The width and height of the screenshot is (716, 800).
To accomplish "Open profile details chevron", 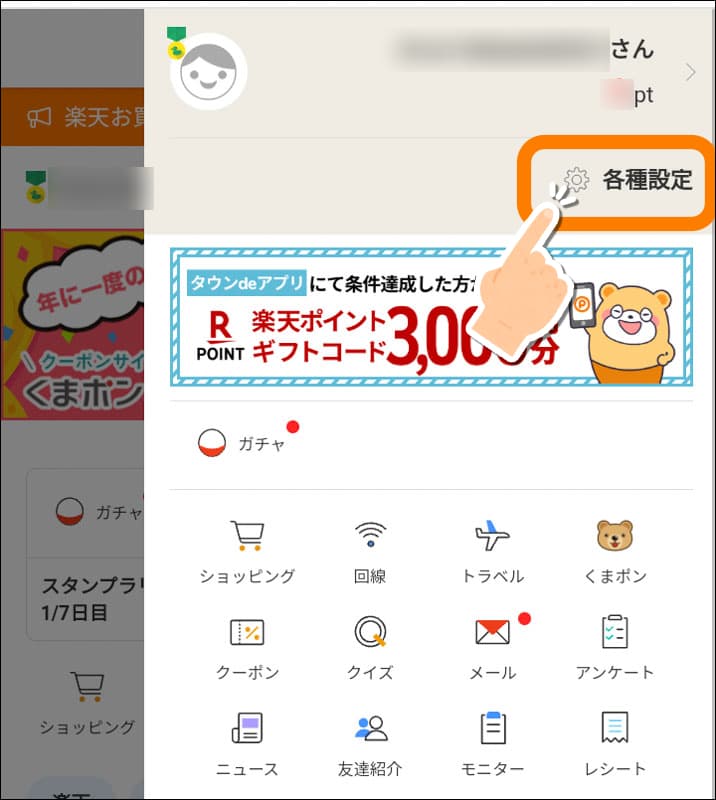I will (690, 72).
